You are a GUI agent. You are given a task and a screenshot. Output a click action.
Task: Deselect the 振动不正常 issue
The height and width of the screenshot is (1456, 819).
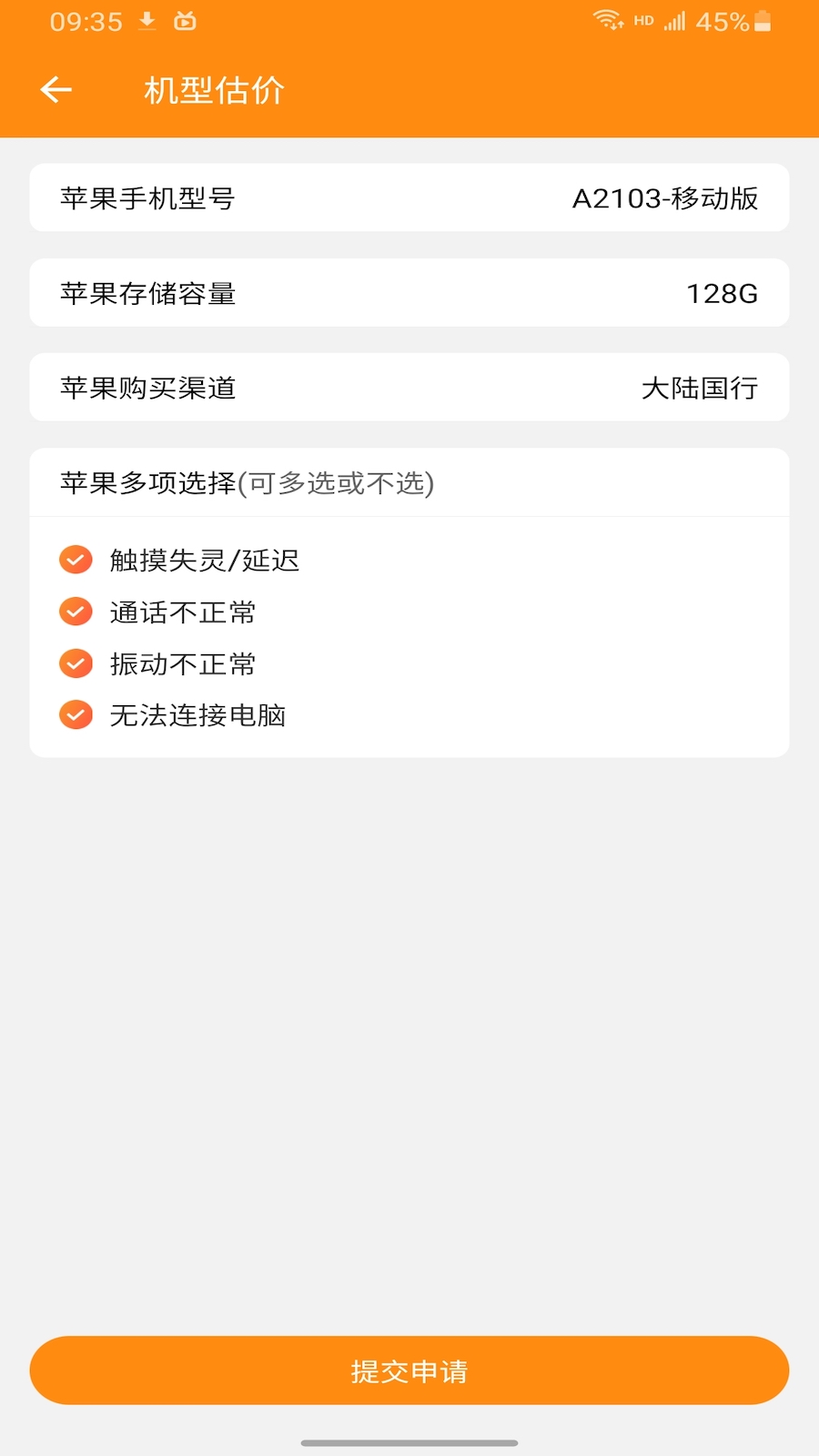coord(76,663)
